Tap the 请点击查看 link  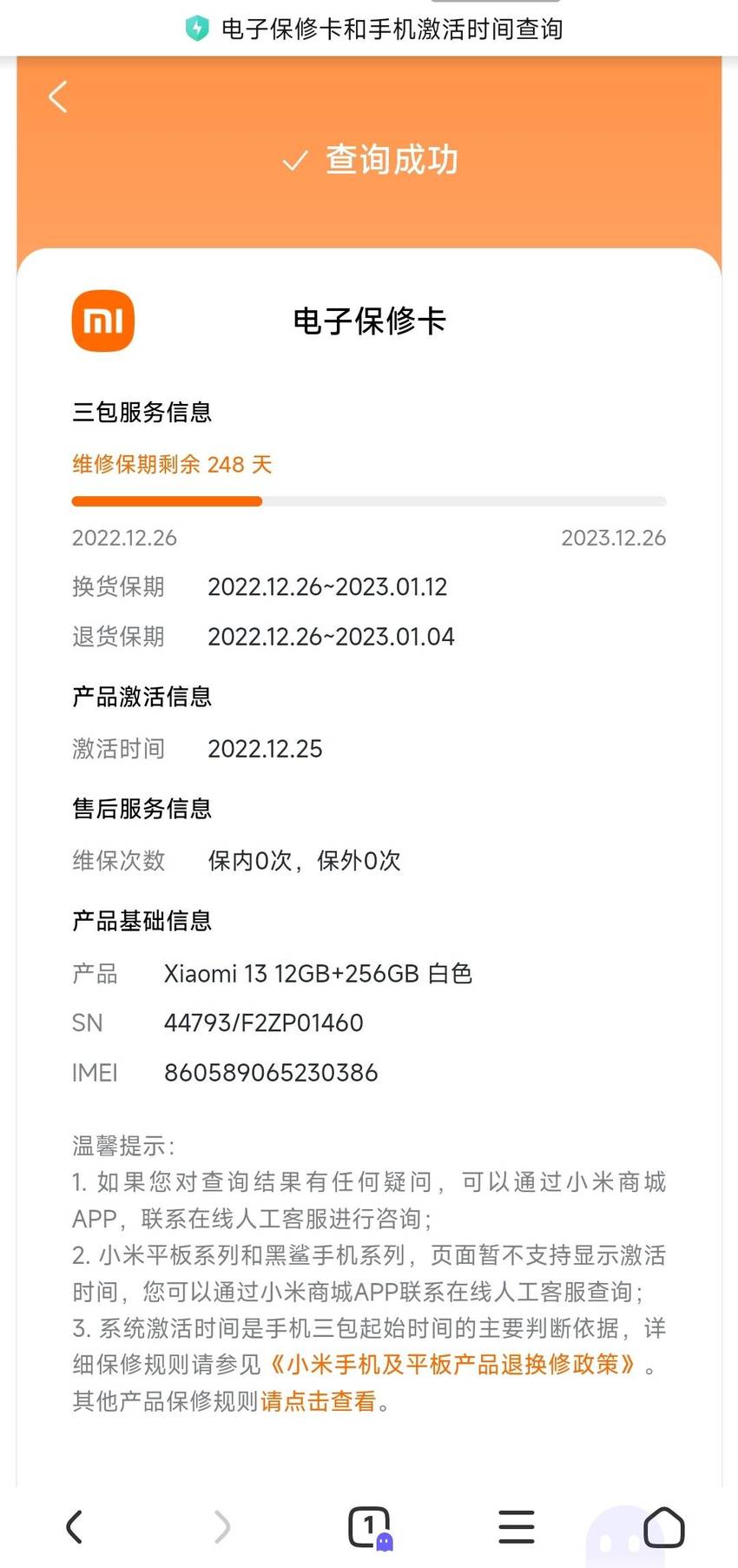pos(319,1401)
